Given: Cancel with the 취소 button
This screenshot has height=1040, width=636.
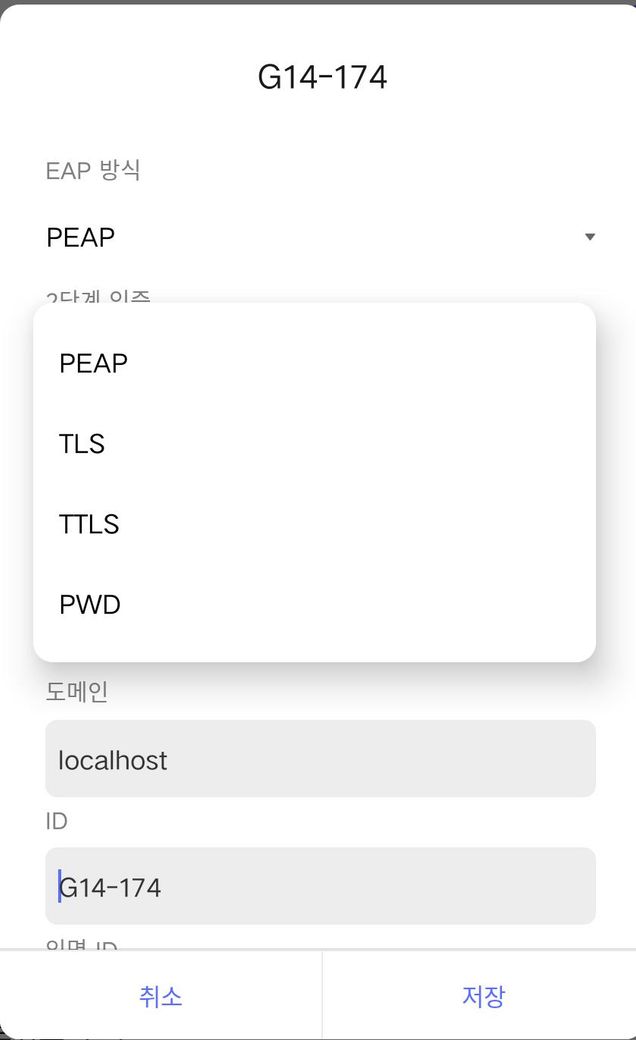Looking at the screenshot, I should [x=160, y=995].
